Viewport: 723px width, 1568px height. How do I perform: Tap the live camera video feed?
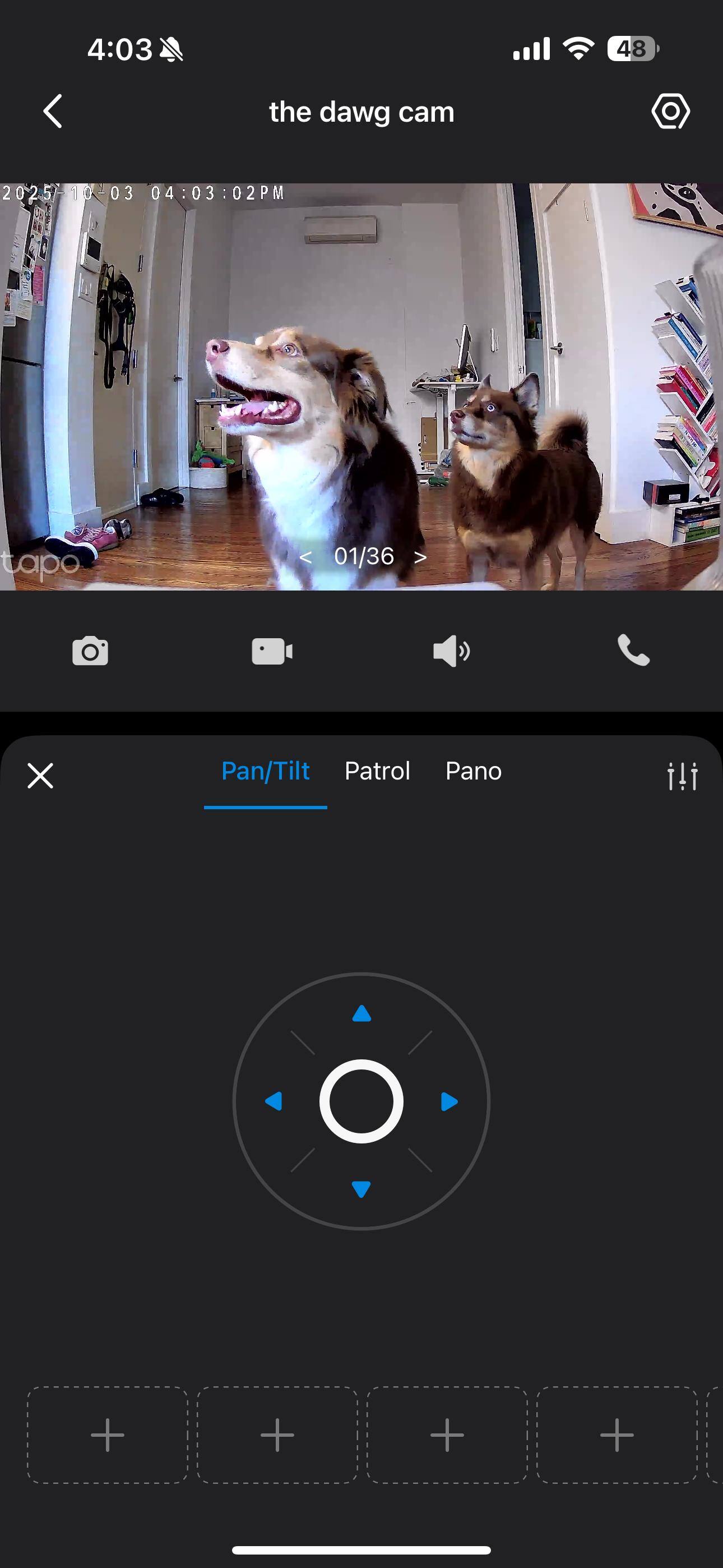[361, 365]
